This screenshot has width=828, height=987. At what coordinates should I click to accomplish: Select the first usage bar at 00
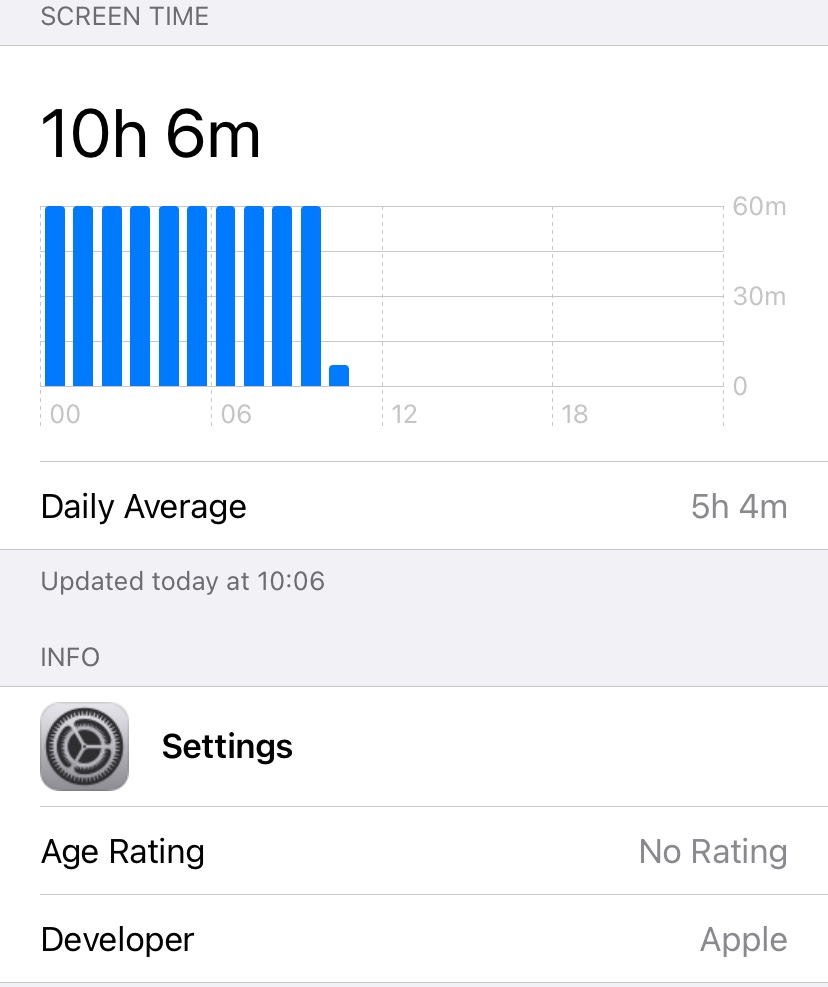pyautogui.click(x=55, y=296)
